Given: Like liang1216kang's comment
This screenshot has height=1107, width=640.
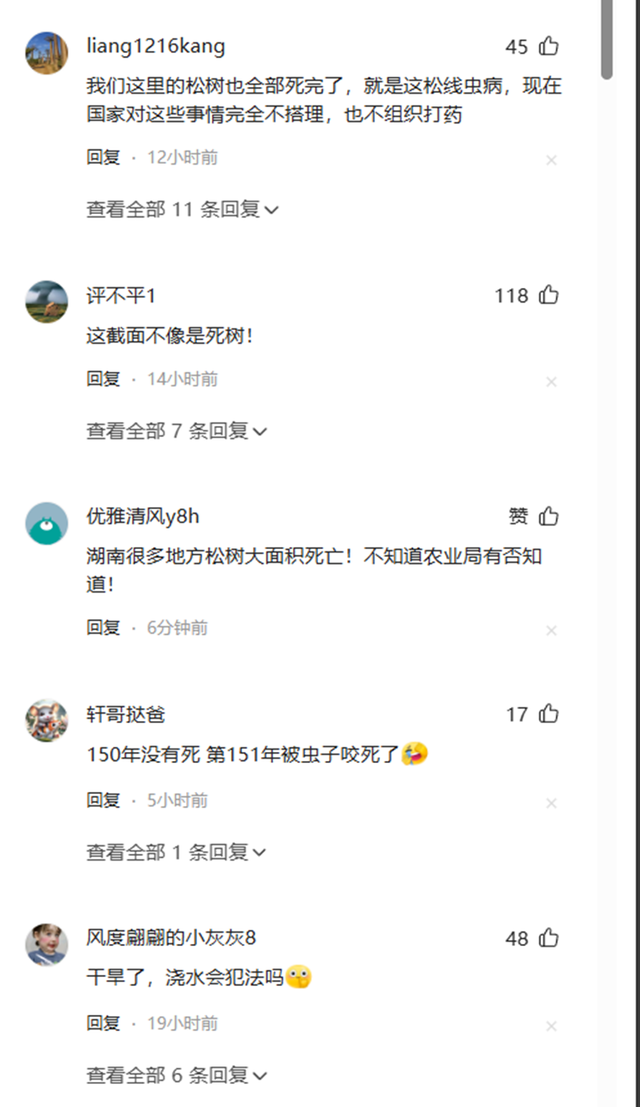Looking at the screenshot, I should [549, 46].
